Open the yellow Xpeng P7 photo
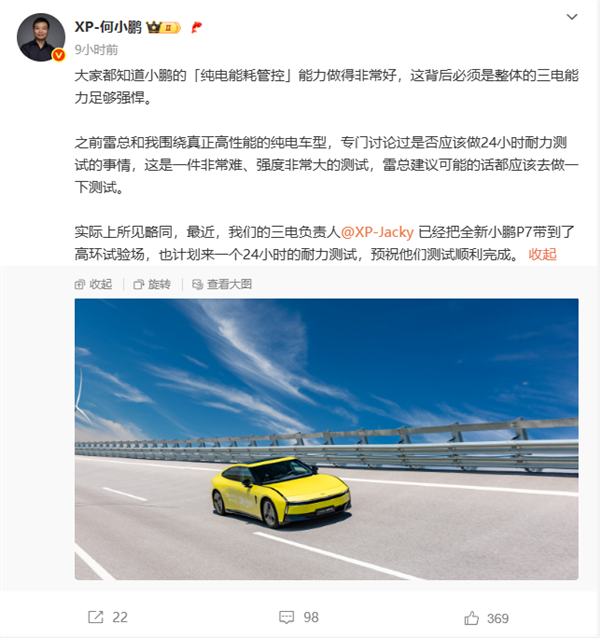Image resolution: width=600 pixels, height=638 pixels. [326, 438]
